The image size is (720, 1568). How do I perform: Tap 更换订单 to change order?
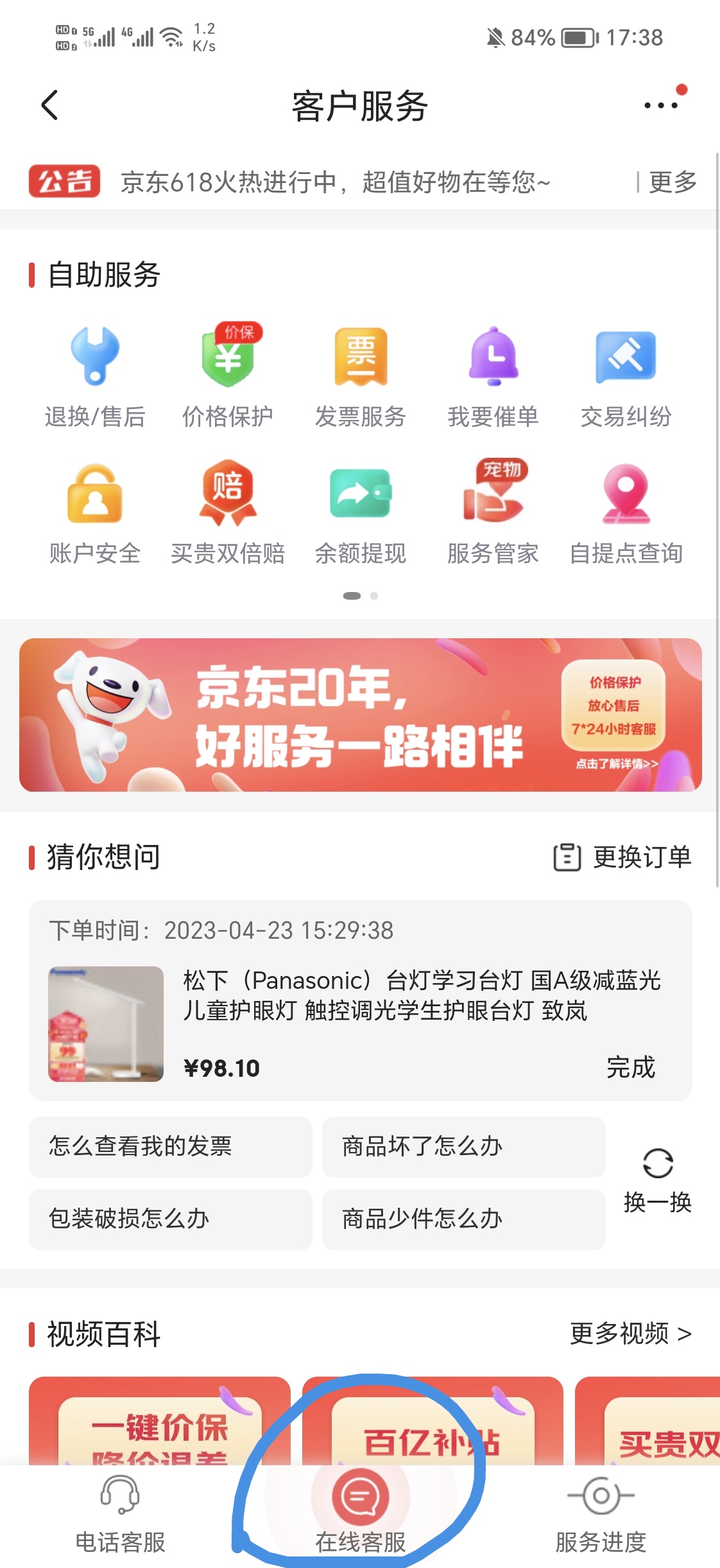click(622, 857)
